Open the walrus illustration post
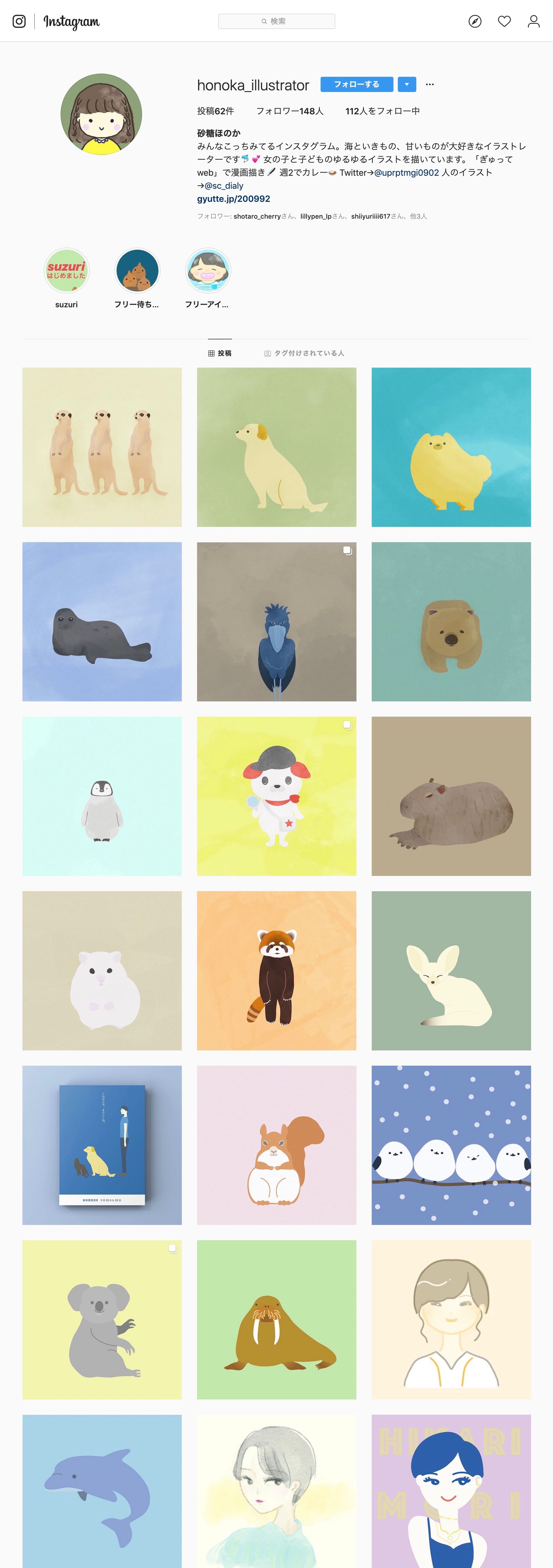Image resolution: width=553 pixels, height=1568 pixels. (276, 1319)
